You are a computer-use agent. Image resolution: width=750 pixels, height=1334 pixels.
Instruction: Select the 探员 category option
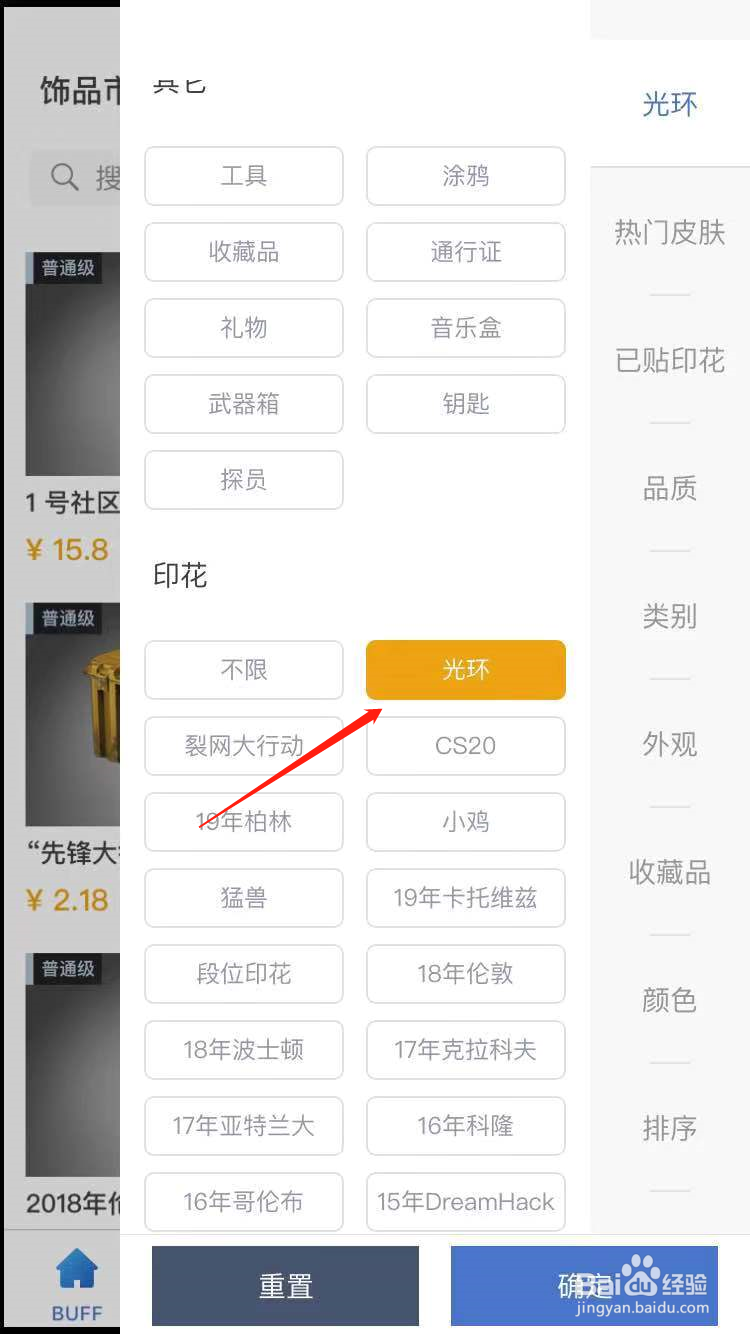coord(243,480)
